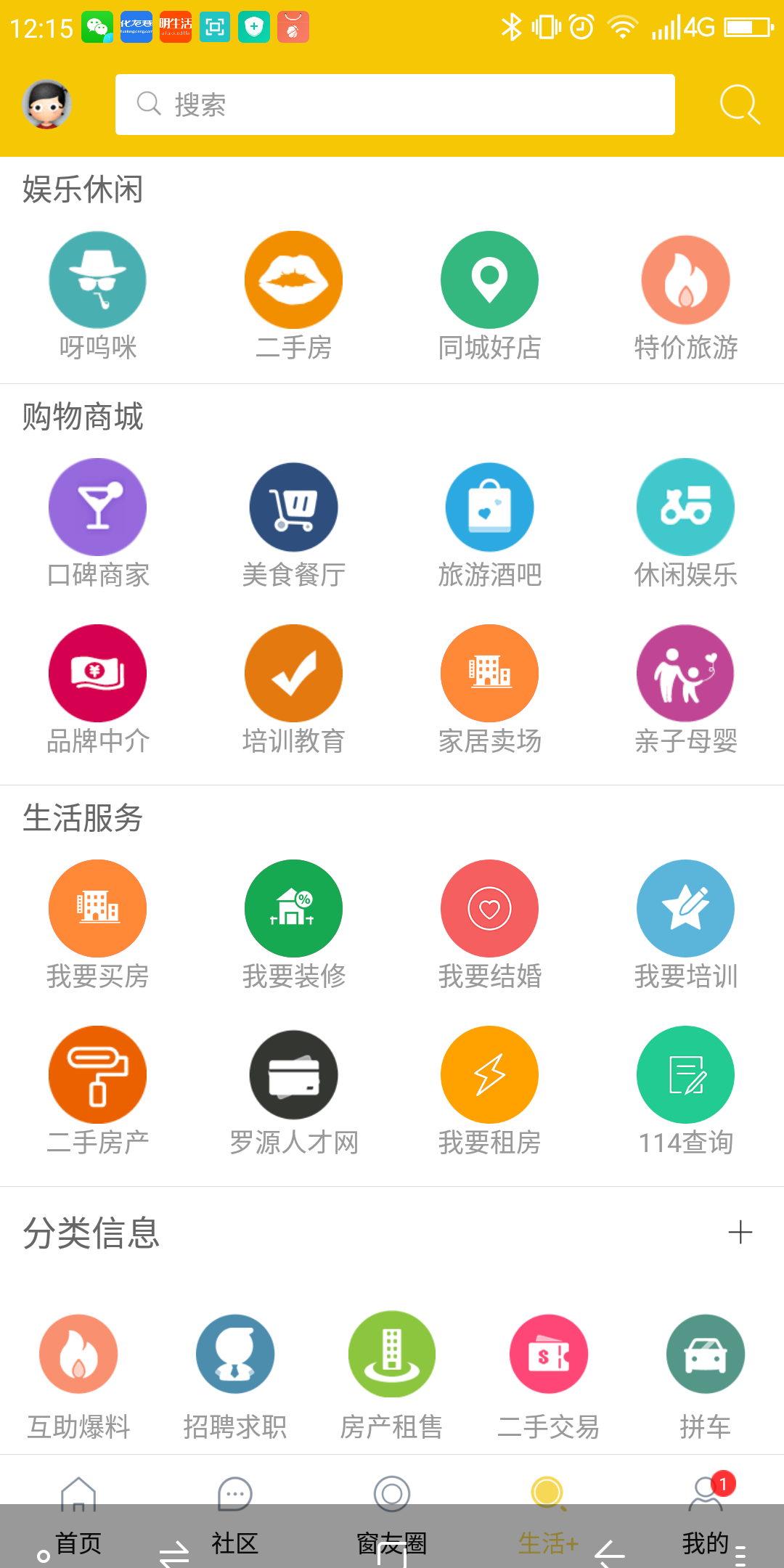Viewport: 784px width, 1568px height.
Task: Select the 培训教育 checkmark icon
Action: [293, 673]
